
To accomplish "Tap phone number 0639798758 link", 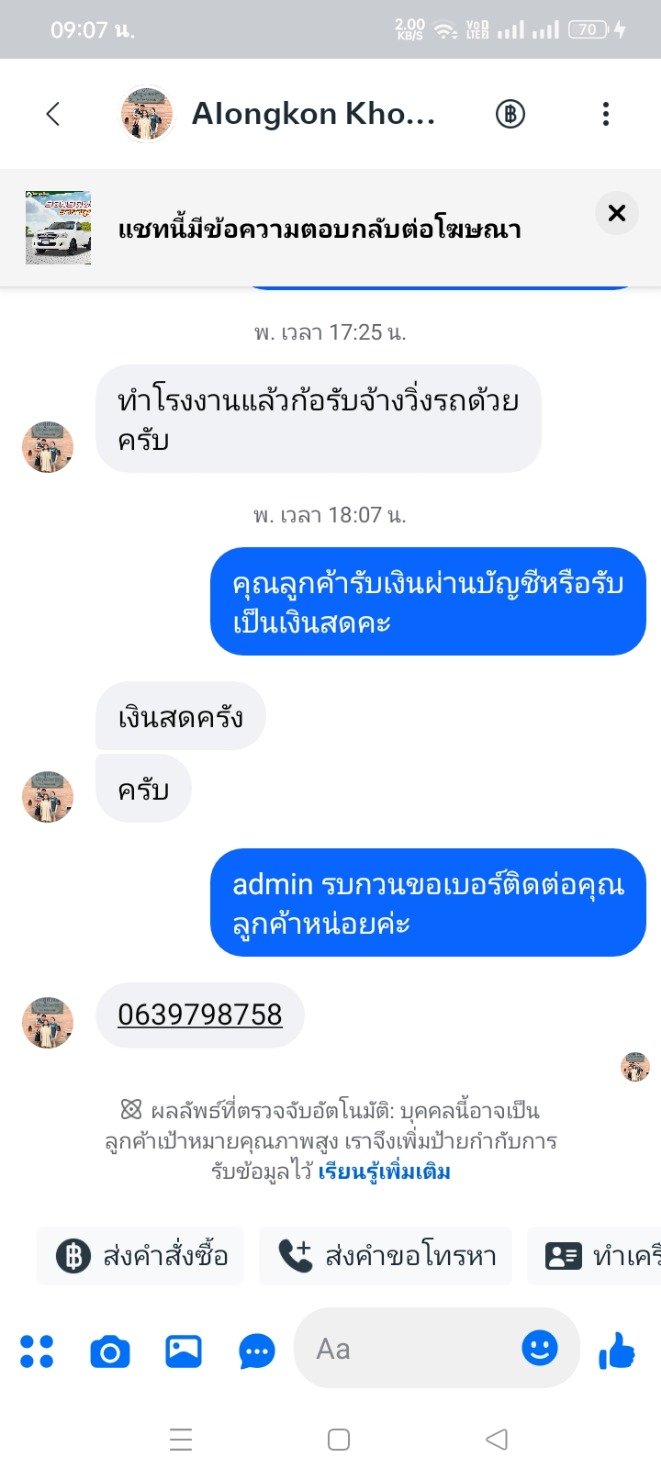I will tap(200, 1015).
